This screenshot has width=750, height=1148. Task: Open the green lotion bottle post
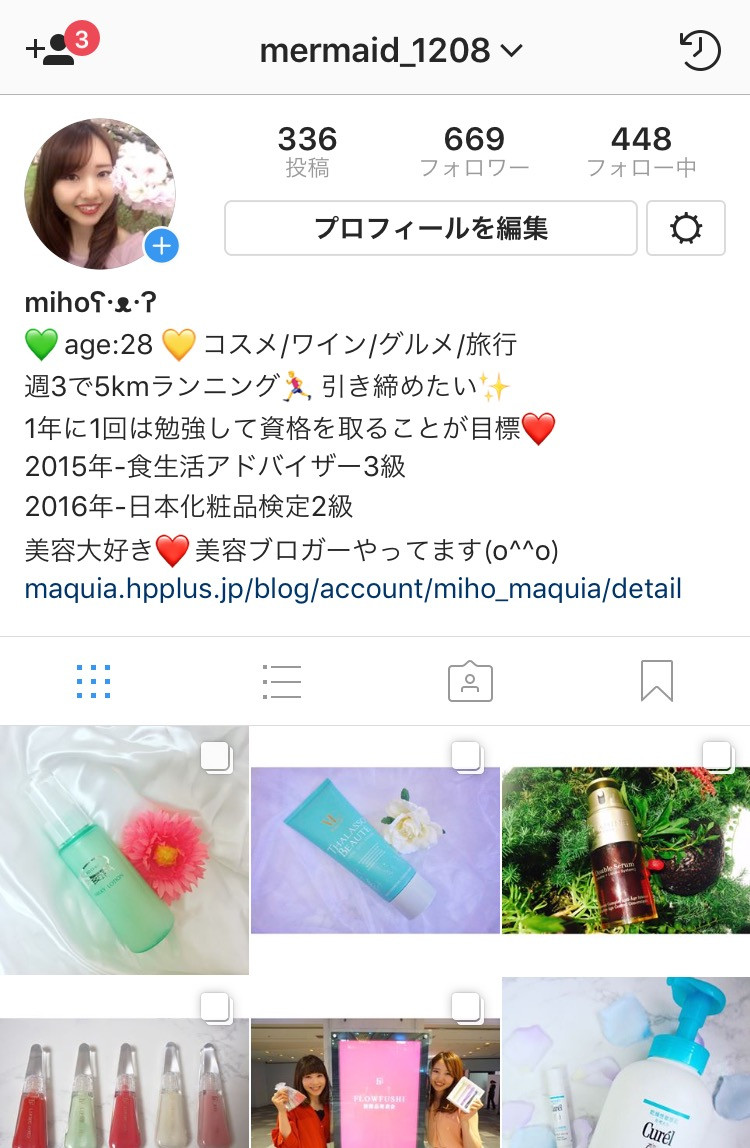click(124, 850)
